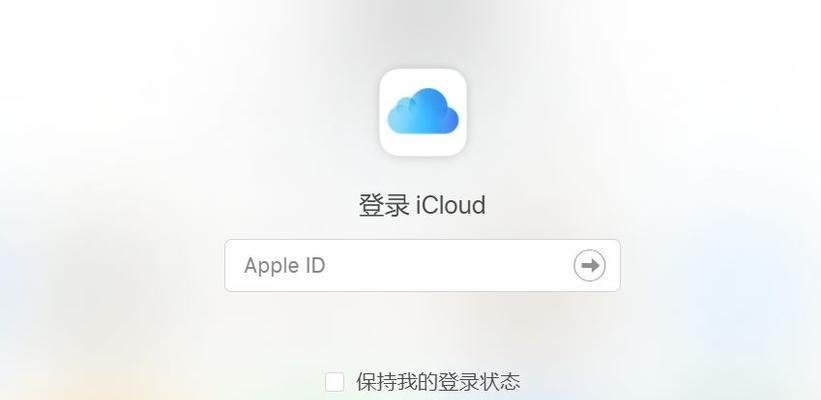821x400 pixels.
Task: Tap the arrow to continue sign-in
Action: [x=589, y=265]
